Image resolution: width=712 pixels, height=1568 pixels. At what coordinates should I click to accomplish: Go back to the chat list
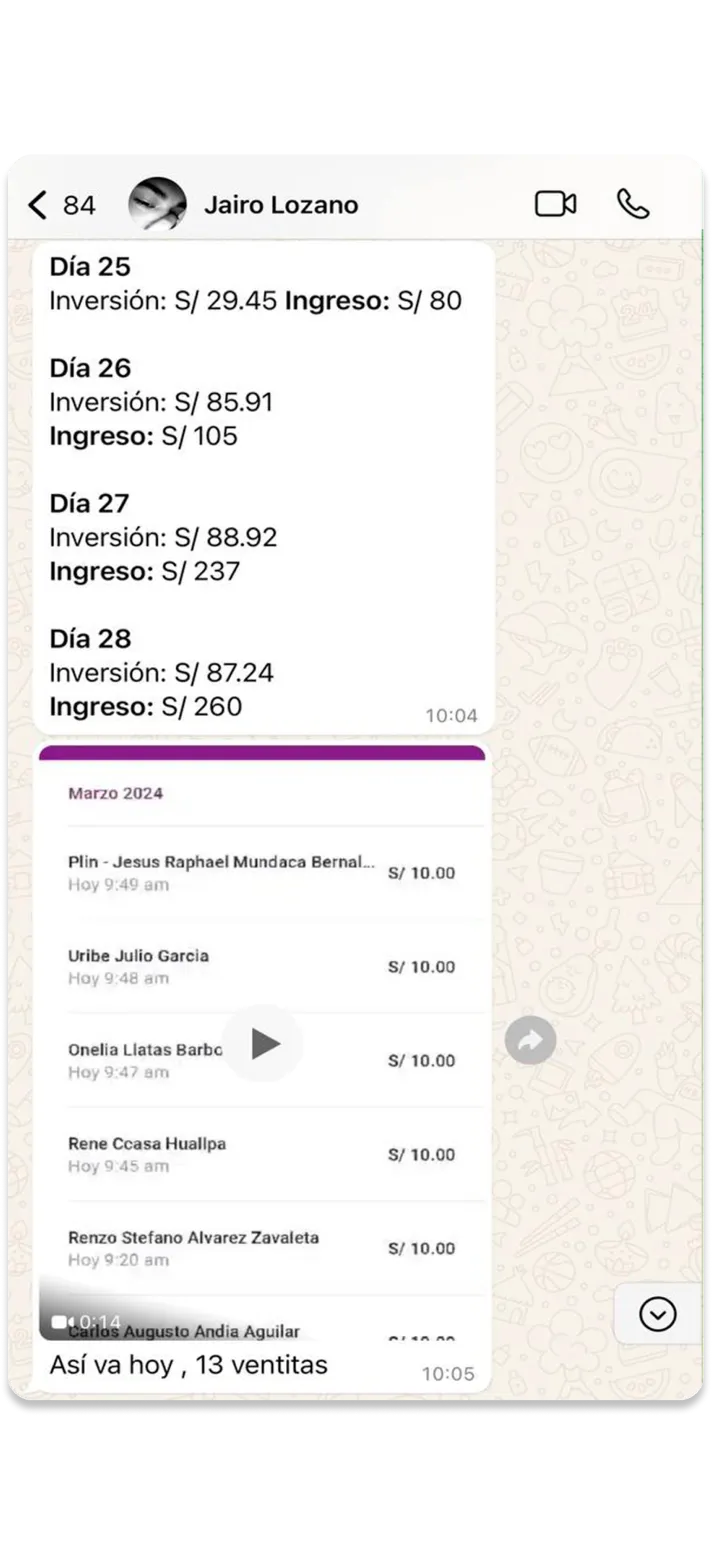click(38, 205)
